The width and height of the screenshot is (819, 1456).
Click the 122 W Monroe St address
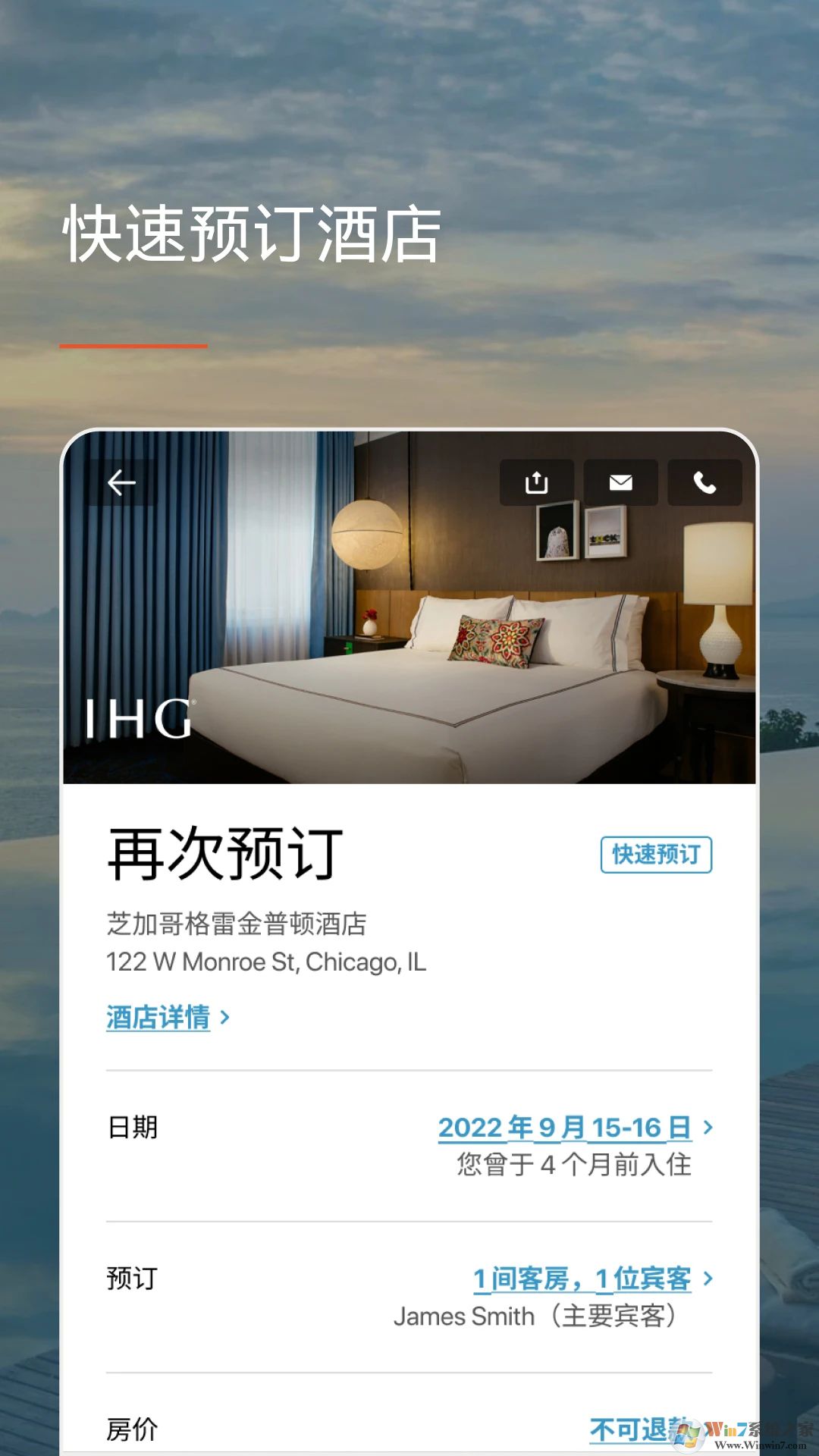tap(265, 963)
